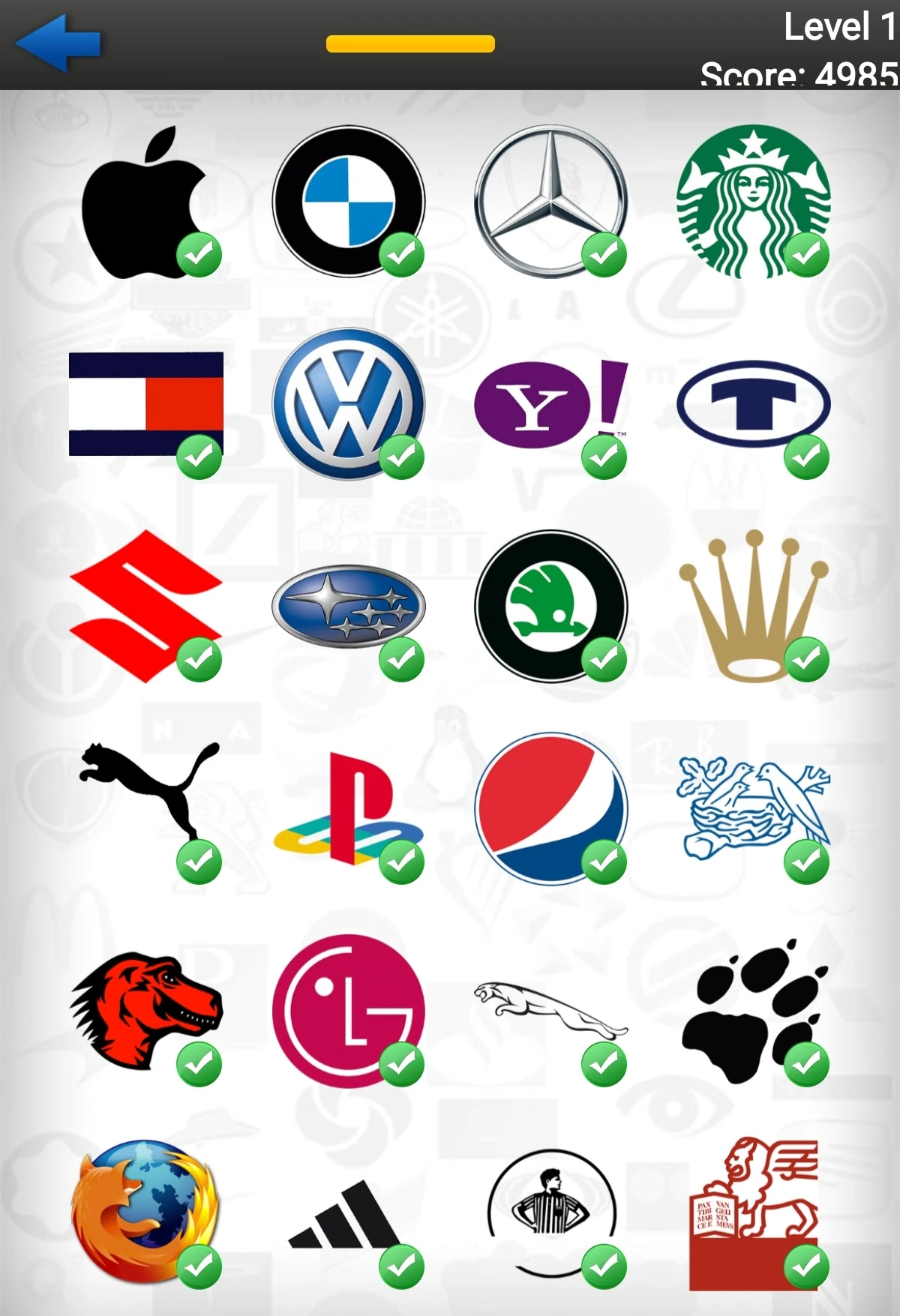Open the Tommy Hilfiger flag logo tile
This screenshot has height=1316, width=900.
tap(145, 403)
